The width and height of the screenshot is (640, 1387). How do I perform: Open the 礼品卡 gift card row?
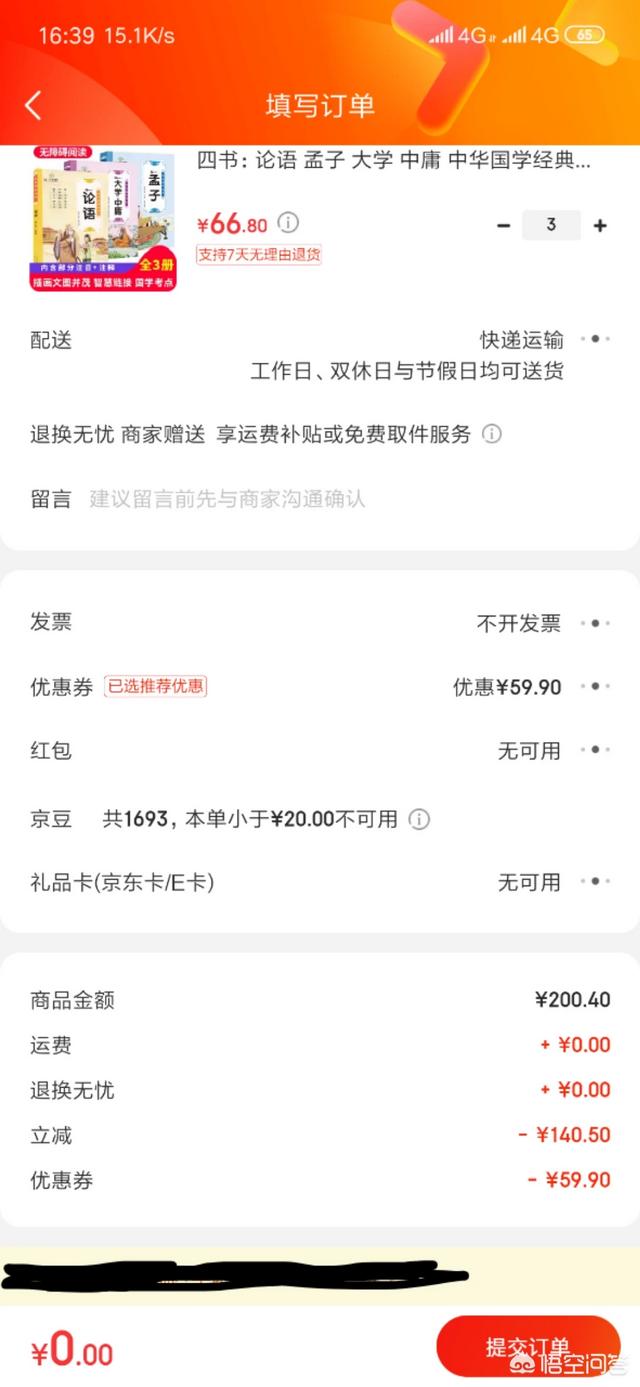click(x=320, y=882)
